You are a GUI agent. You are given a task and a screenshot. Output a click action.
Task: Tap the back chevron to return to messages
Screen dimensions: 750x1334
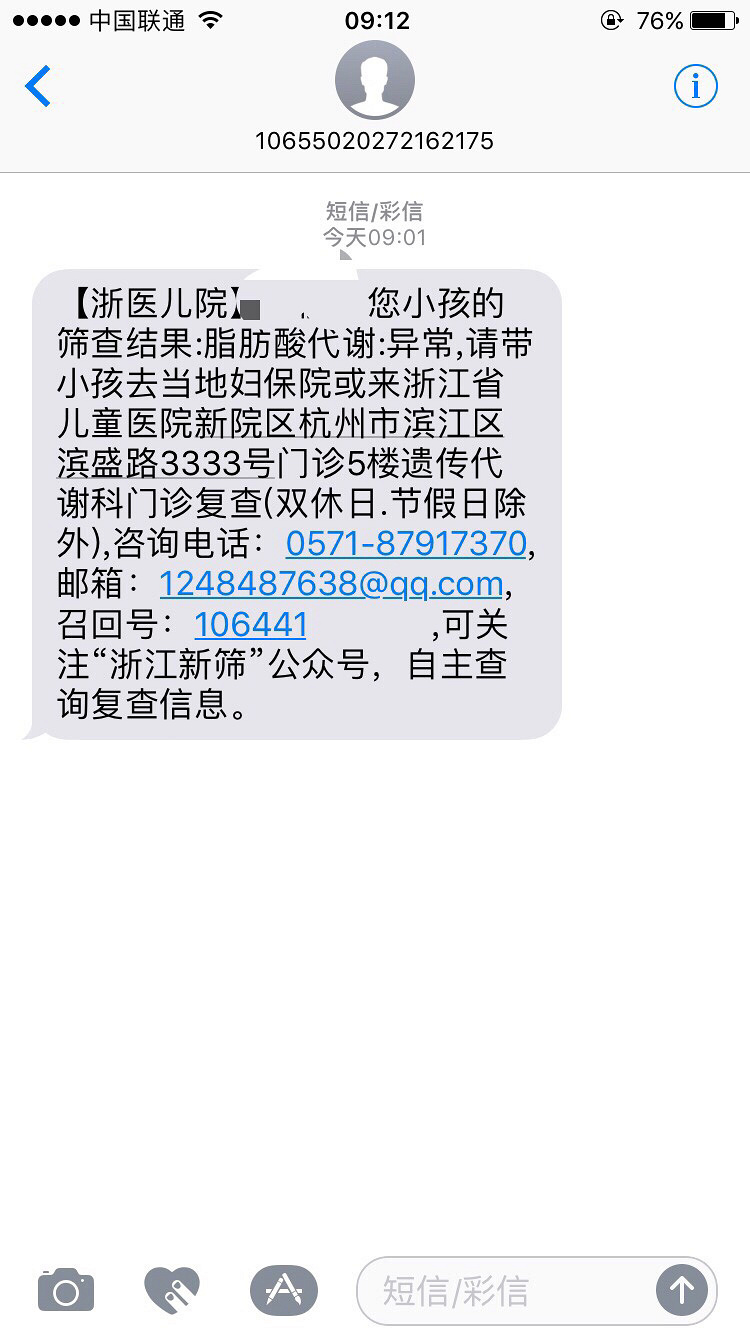point(38,87)
